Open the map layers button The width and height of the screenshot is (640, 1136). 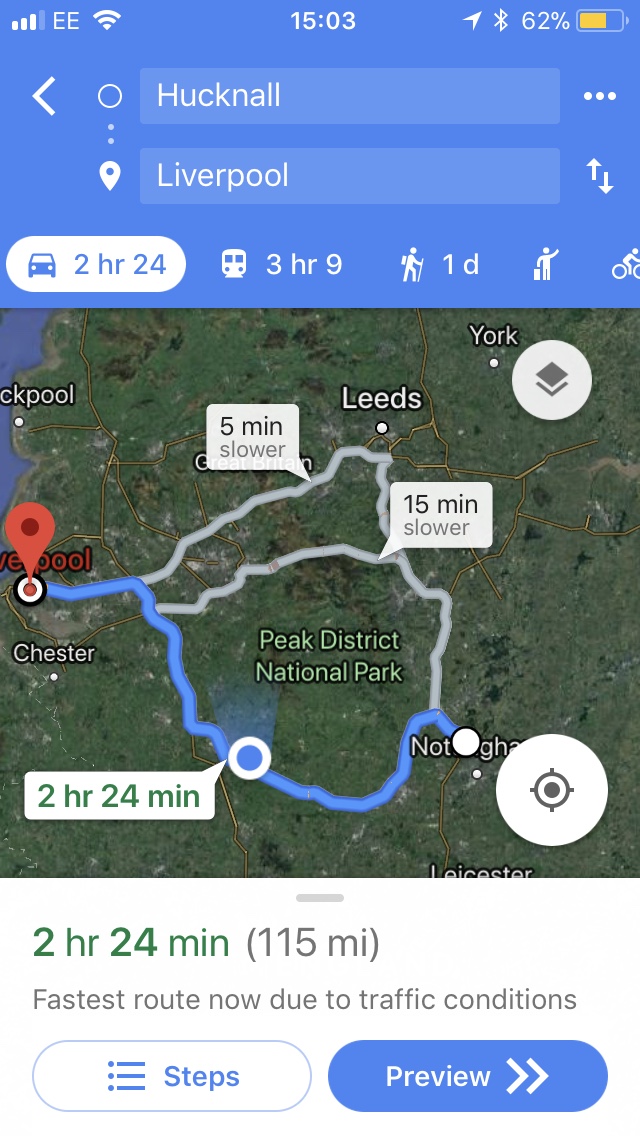(552, 380)
